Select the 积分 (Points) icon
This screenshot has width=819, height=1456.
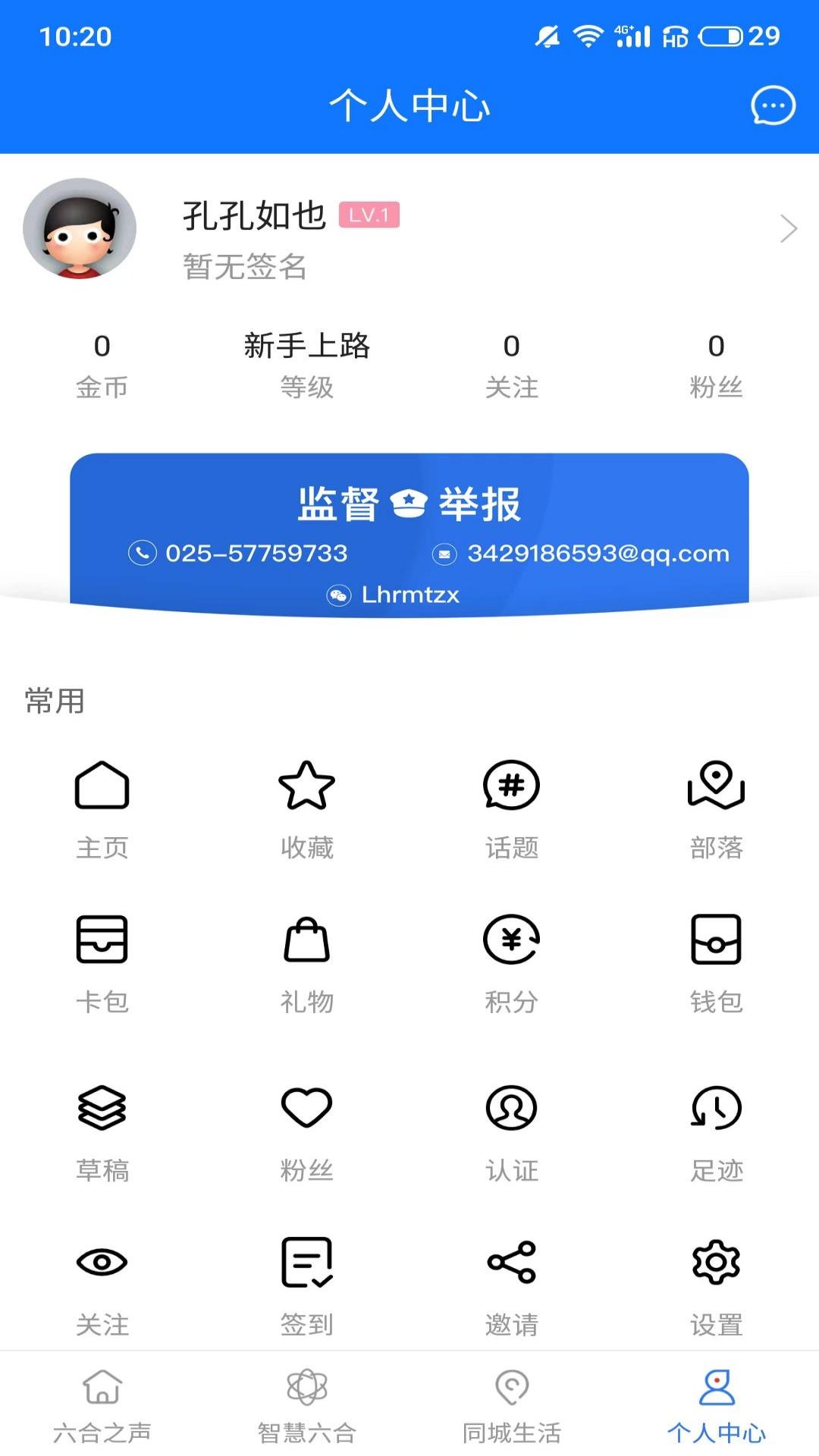coord(511,942)
